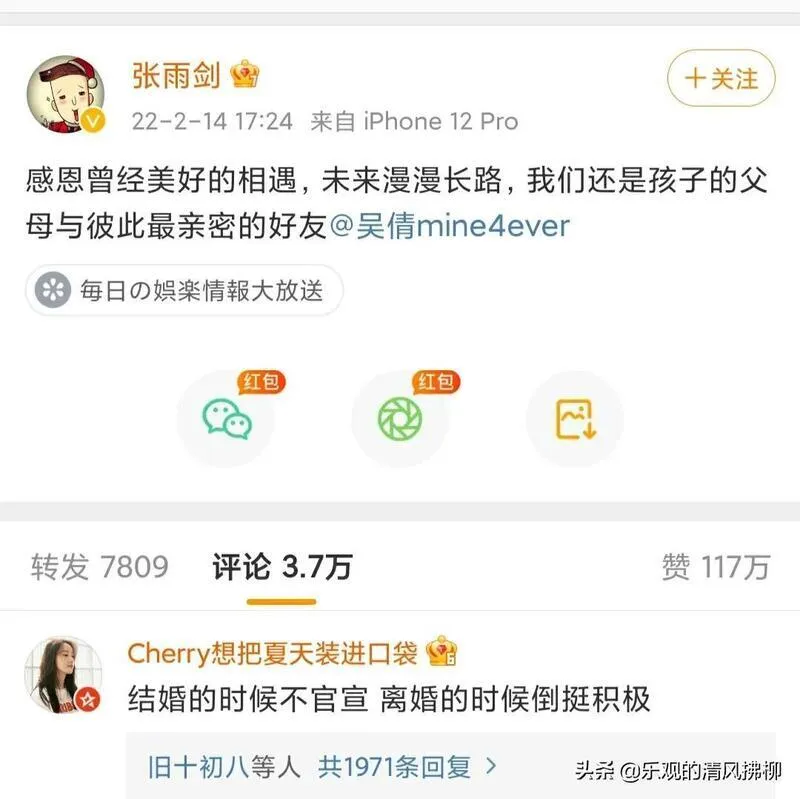Save the post as an image
Image resolution: width=800 pixels, height=799 pixels.
pyautogui.click(x=575, y=418)
